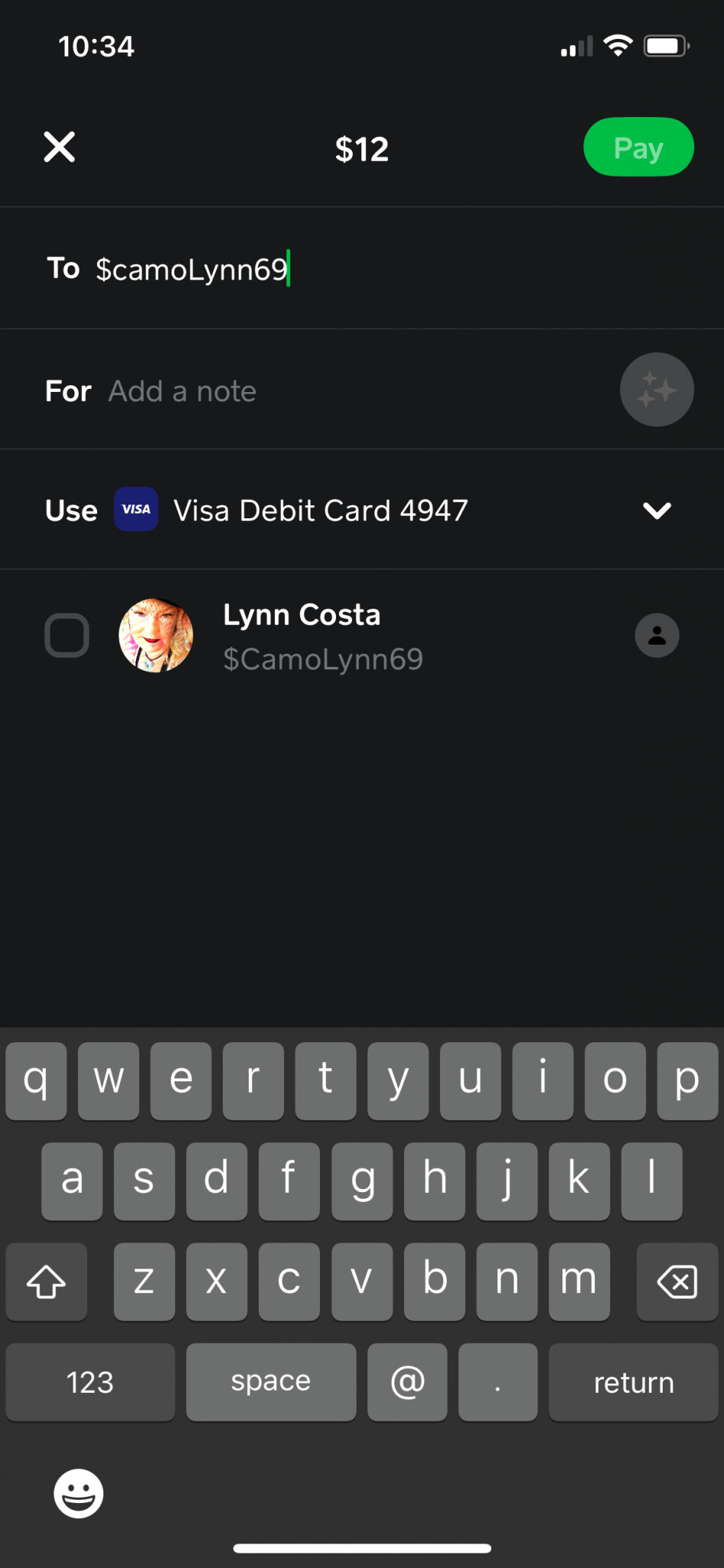Tap the backspace key on the keyboard
The image size is (724, 1568).
677,1282
